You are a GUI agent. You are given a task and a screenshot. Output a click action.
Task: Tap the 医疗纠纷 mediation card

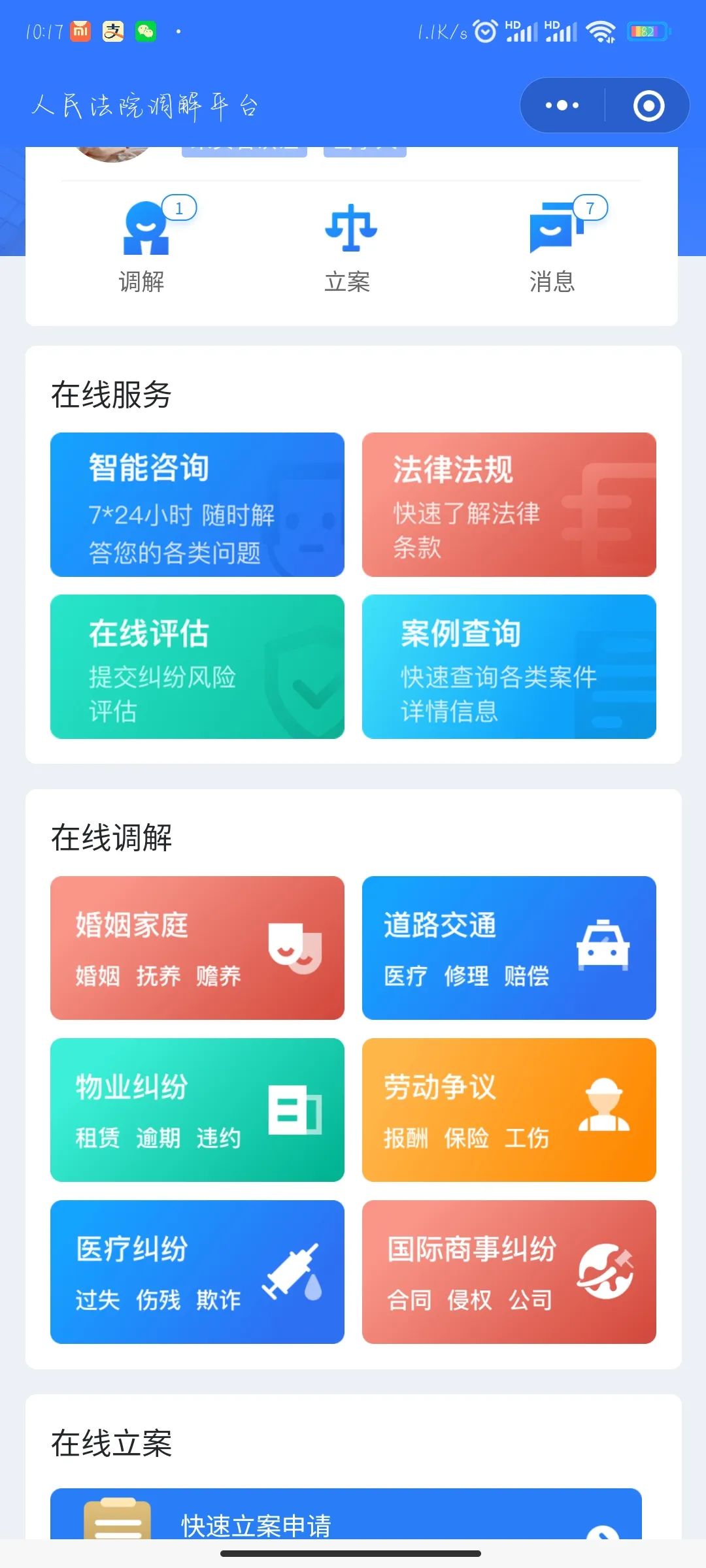coord(197,1272)
